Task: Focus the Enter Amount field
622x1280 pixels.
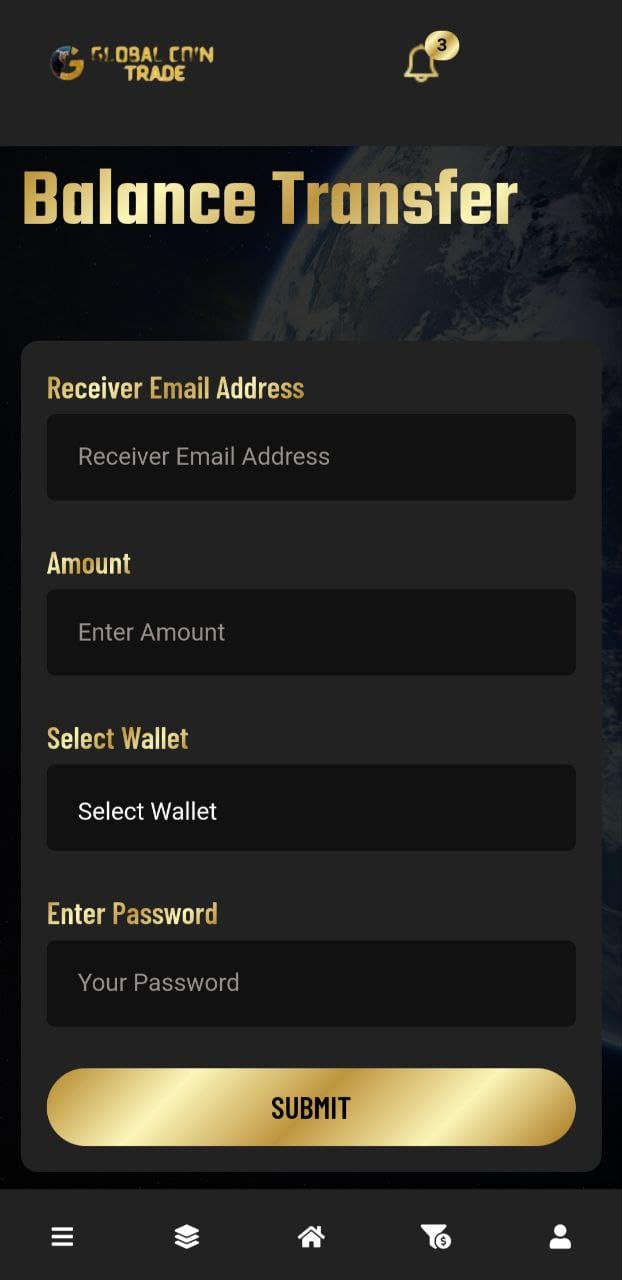Action: (x=311, y=632)
